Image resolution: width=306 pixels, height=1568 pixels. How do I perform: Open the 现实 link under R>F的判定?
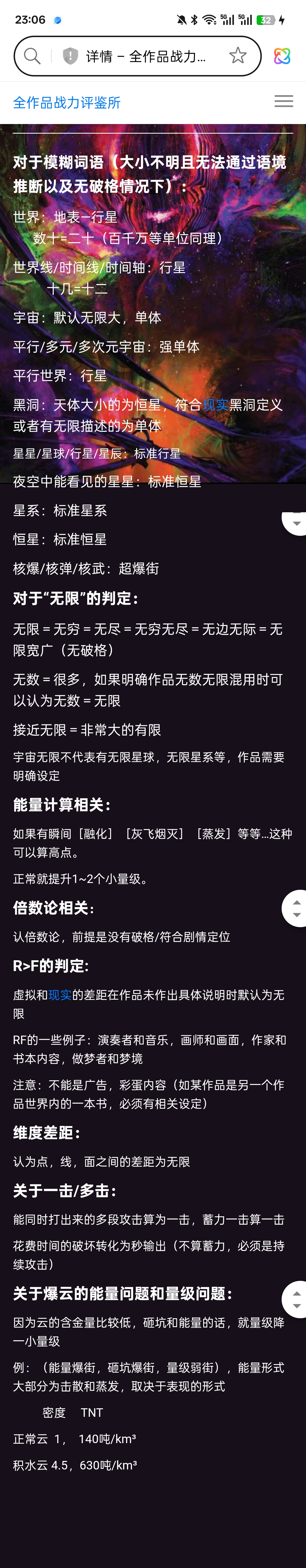point(60,995)
